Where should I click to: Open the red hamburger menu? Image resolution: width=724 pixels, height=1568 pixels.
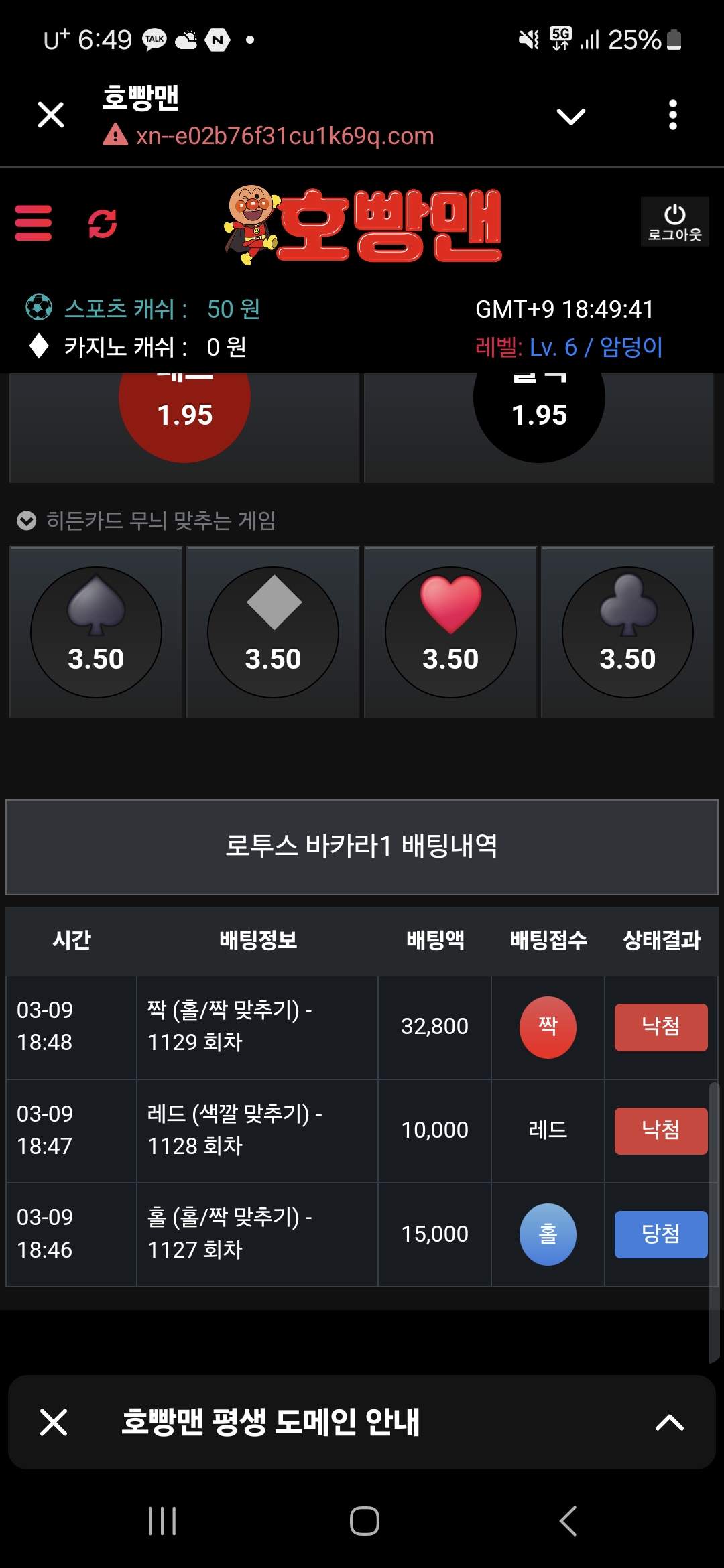[34, 223]
